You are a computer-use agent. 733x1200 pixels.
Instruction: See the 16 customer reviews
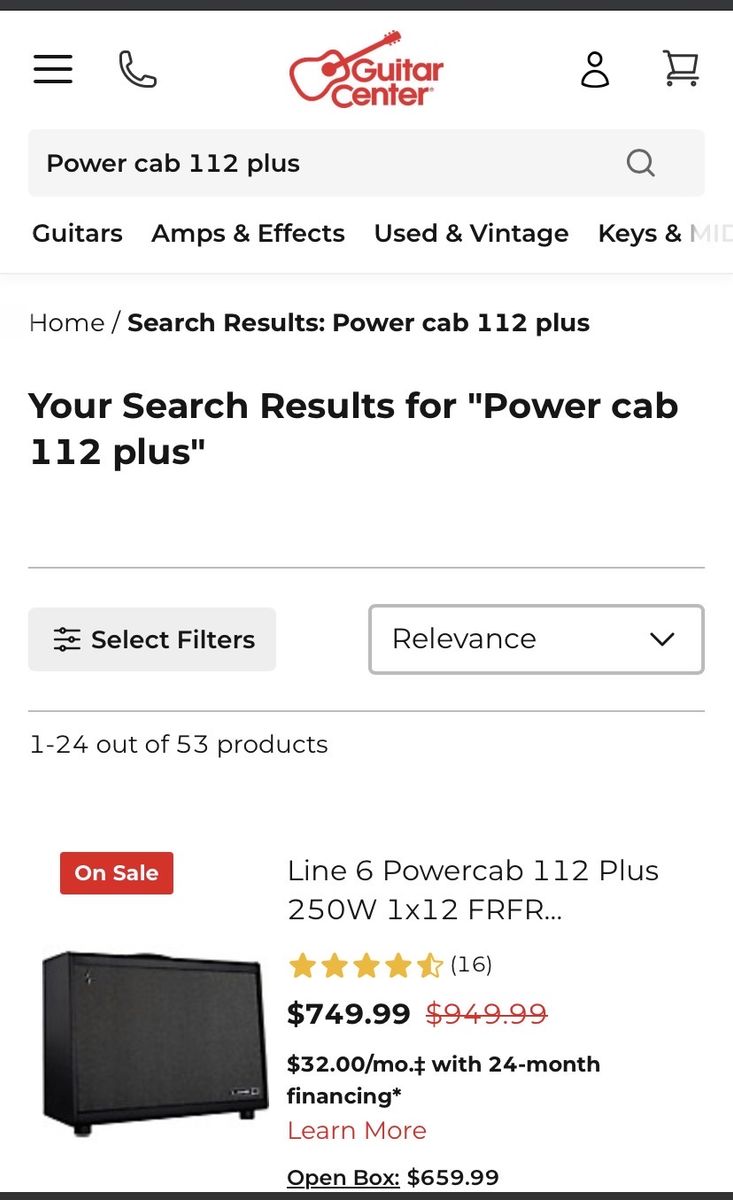[x=470, y=964]
